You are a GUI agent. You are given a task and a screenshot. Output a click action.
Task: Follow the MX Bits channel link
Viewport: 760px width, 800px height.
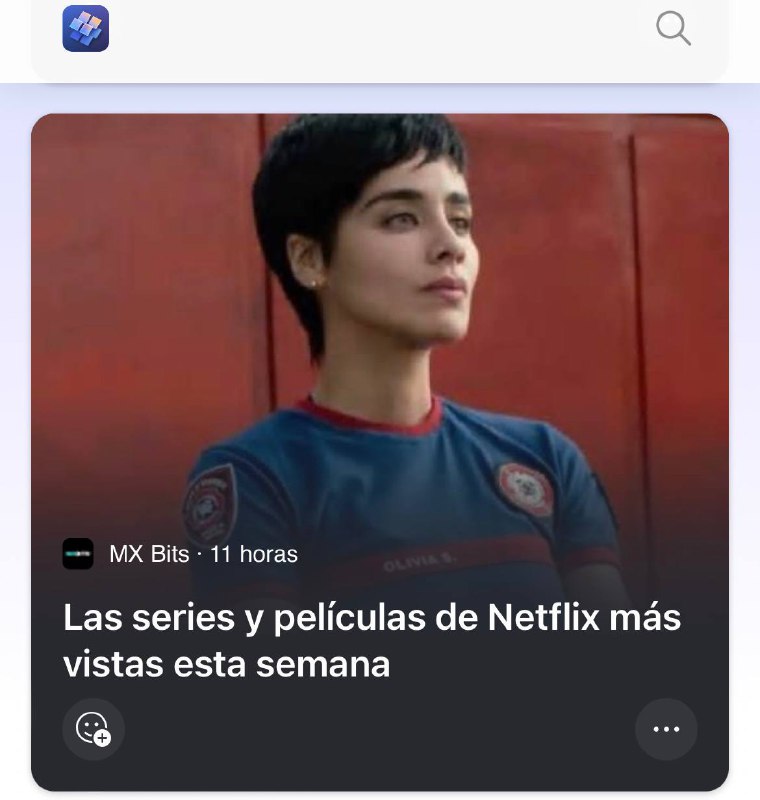[152, 551]
